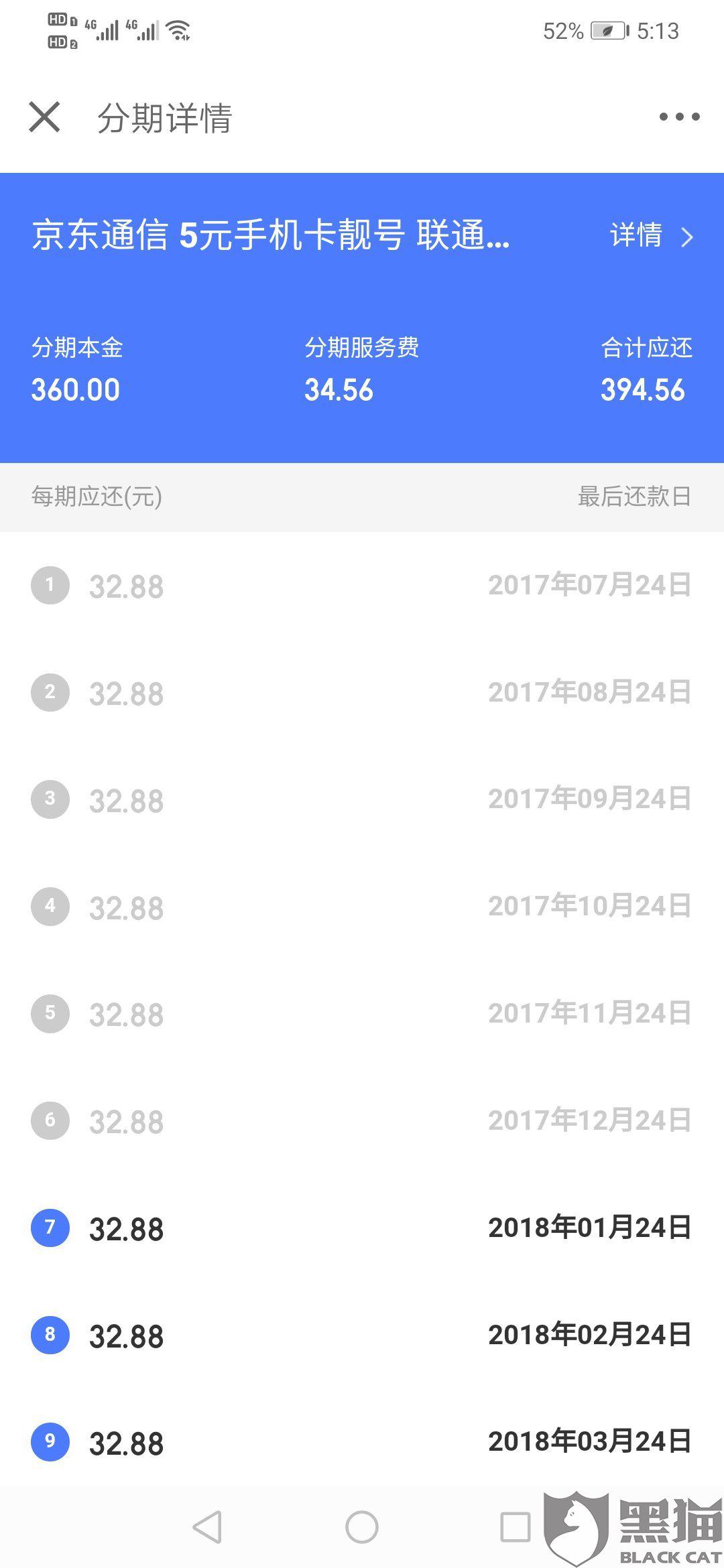Open the three-dot overflow menu
Image resolution: width=724 pixels, height=1568 pixels.
679,117
